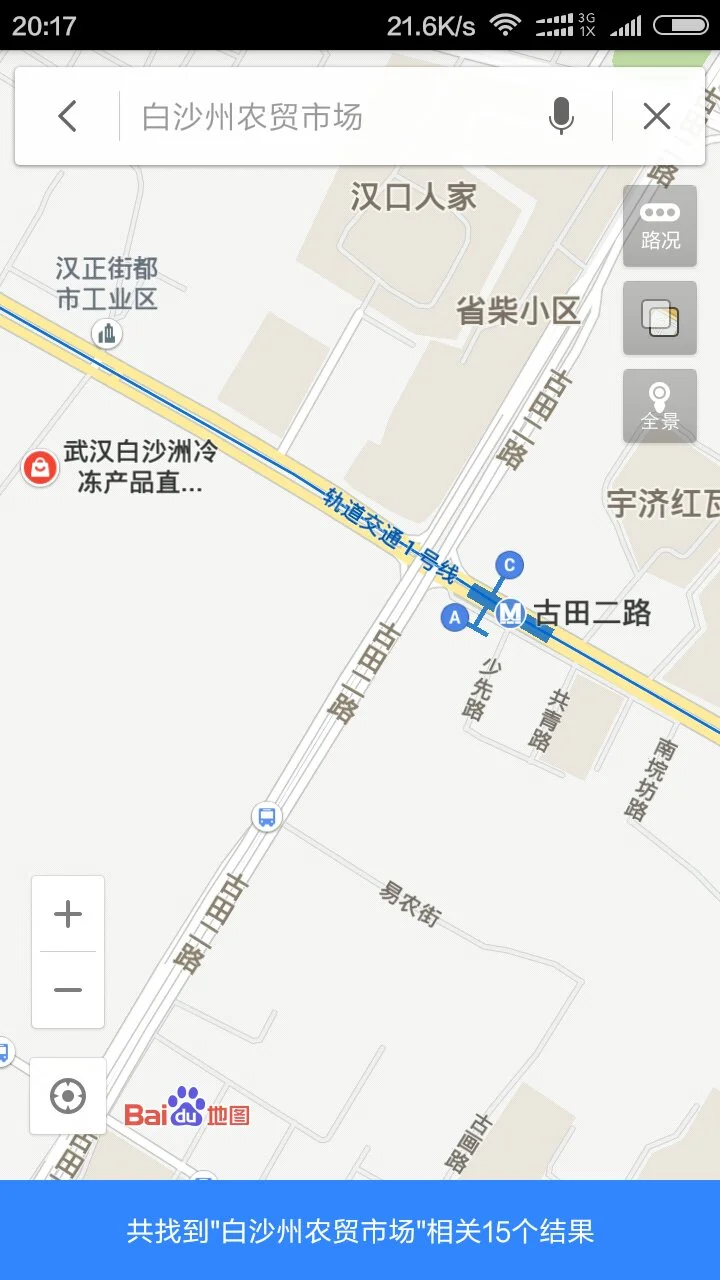Open the map layers switcher icon

659,318
